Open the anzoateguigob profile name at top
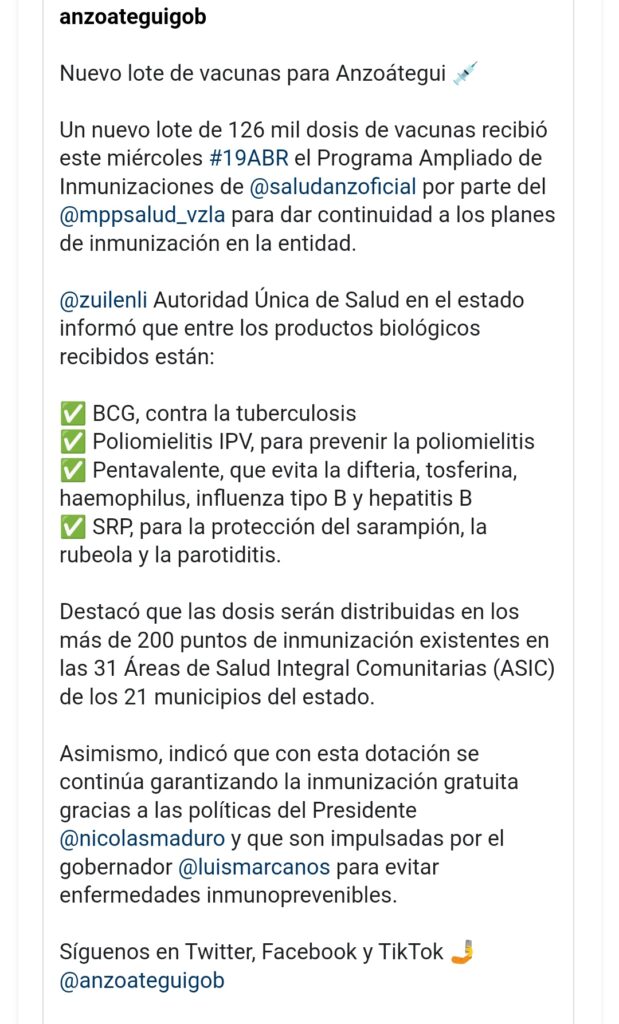This screenshot has height=1024, width=619. point(133,17)
